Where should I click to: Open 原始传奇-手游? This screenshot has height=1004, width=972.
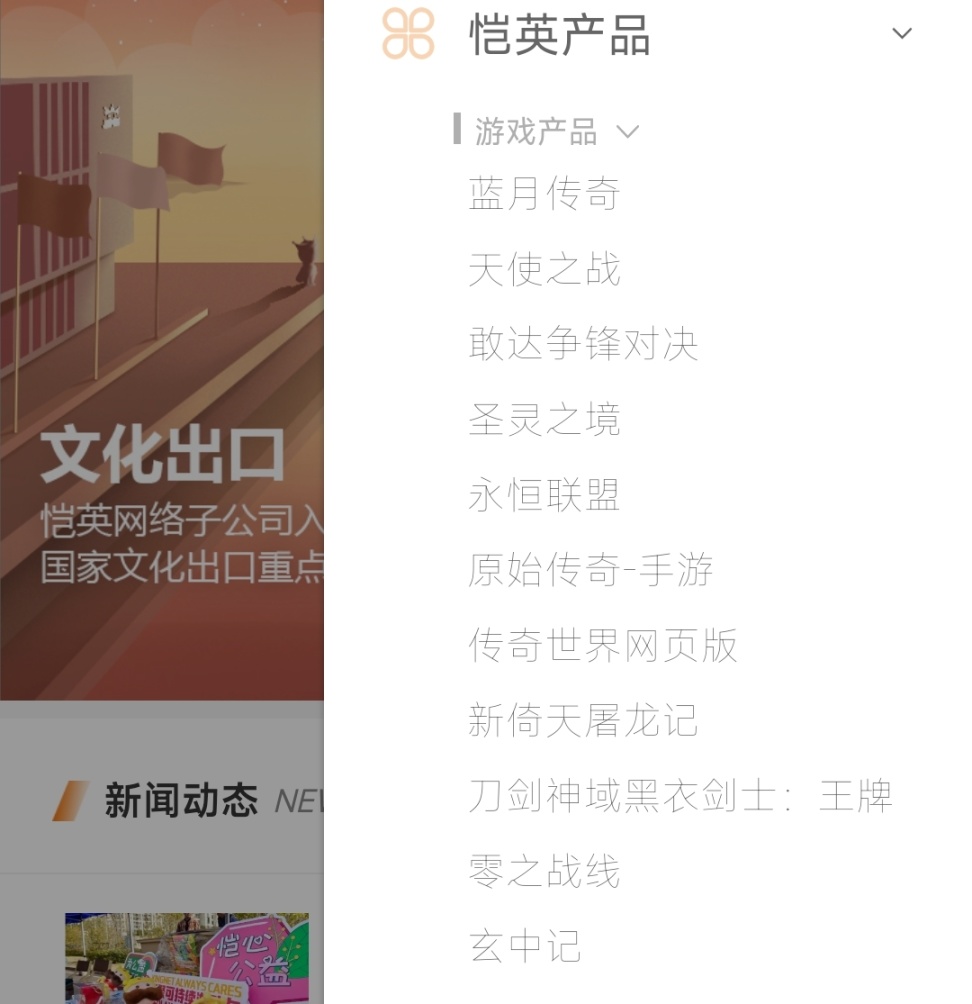click(590, 570)
